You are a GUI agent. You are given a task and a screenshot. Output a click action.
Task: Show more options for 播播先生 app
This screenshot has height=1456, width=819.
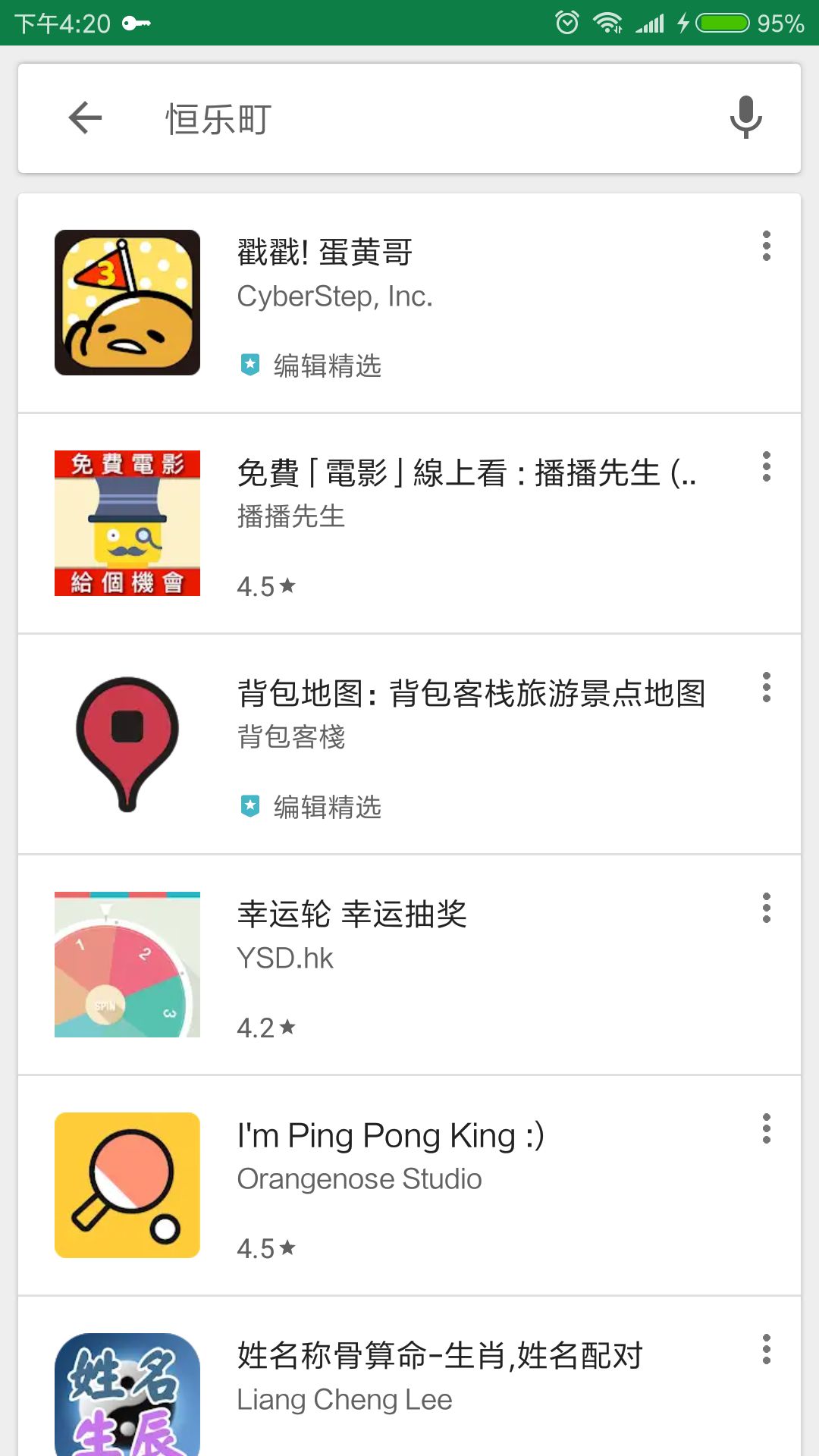767,467
